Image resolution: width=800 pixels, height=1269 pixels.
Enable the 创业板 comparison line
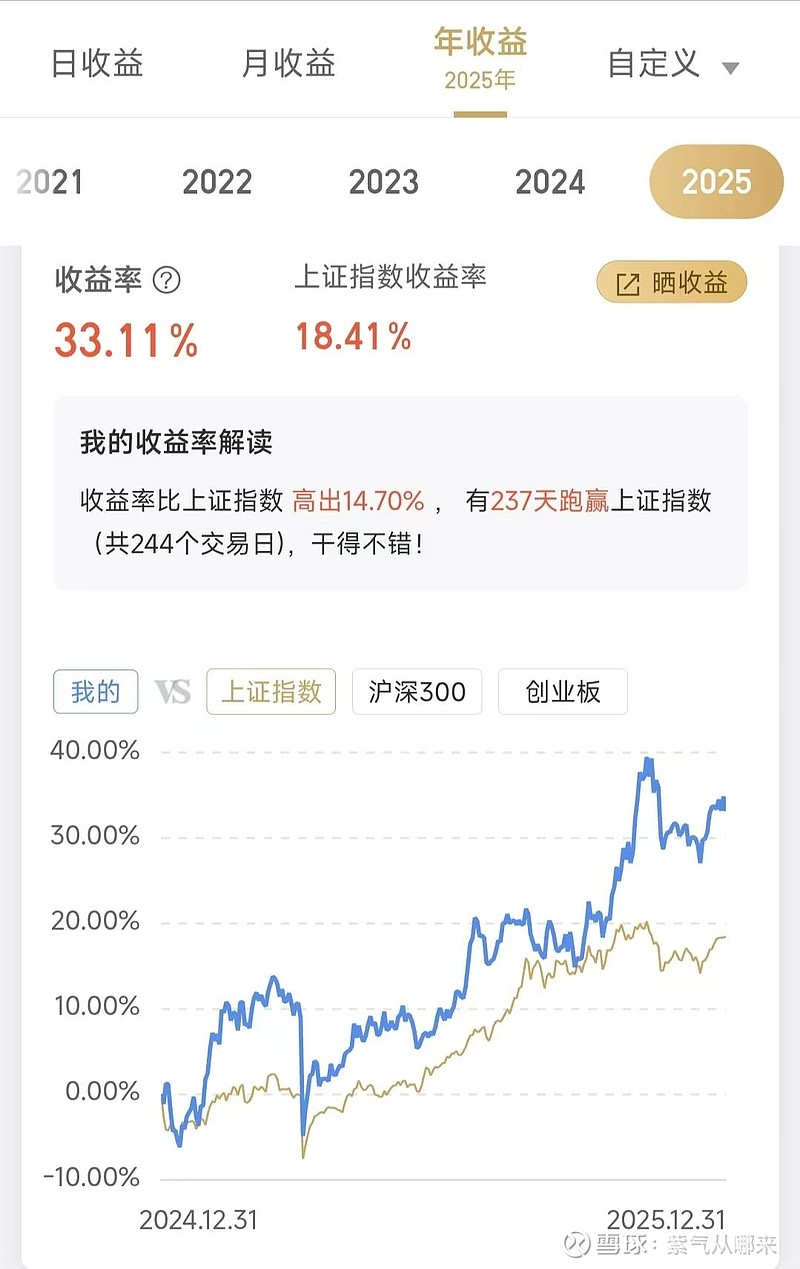click(563, 691)
